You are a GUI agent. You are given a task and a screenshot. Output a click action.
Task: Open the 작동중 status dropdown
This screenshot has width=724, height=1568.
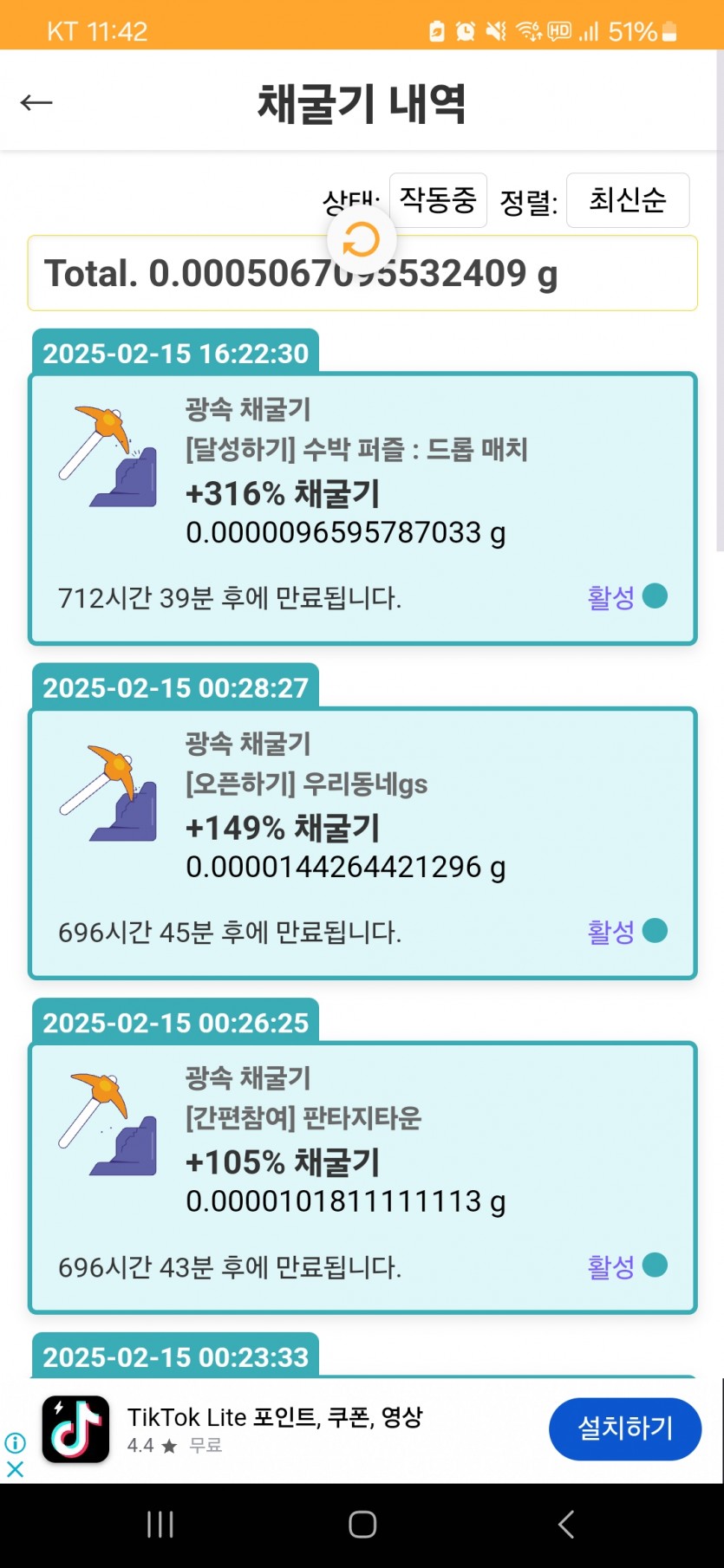point(438,200)
